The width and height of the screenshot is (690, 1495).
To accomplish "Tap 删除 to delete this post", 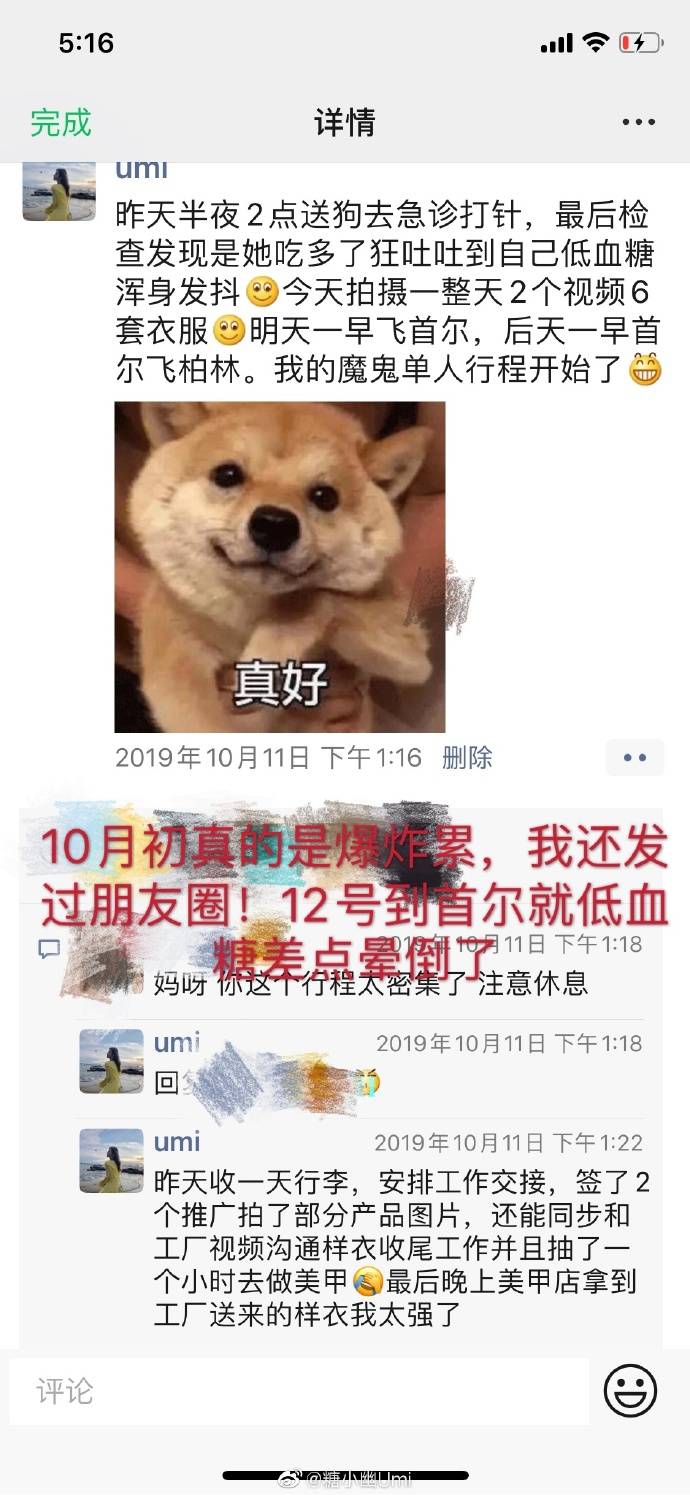I will tap(467, 758).
